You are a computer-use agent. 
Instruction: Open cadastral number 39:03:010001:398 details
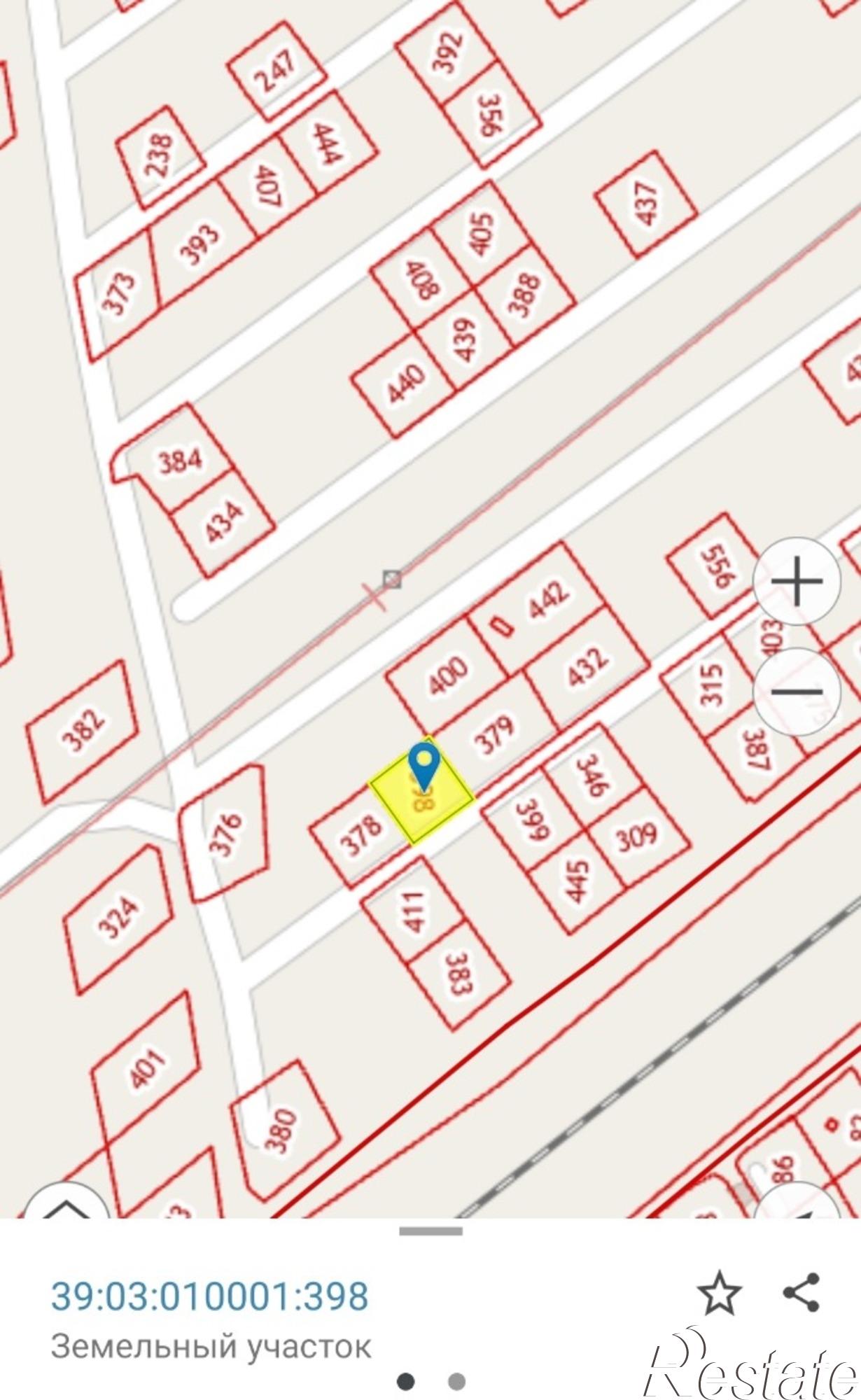[210, 1296]
